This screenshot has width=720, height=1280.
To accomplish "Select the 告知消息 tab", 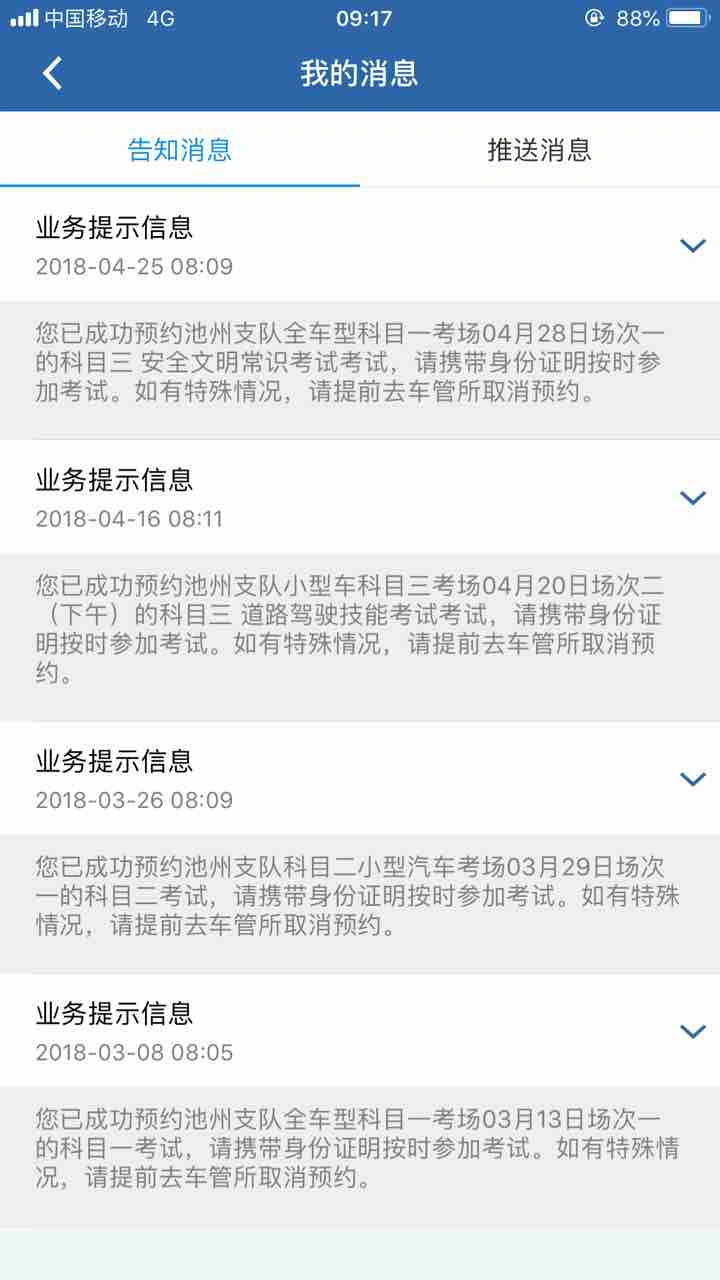I will tap(180, 150).
